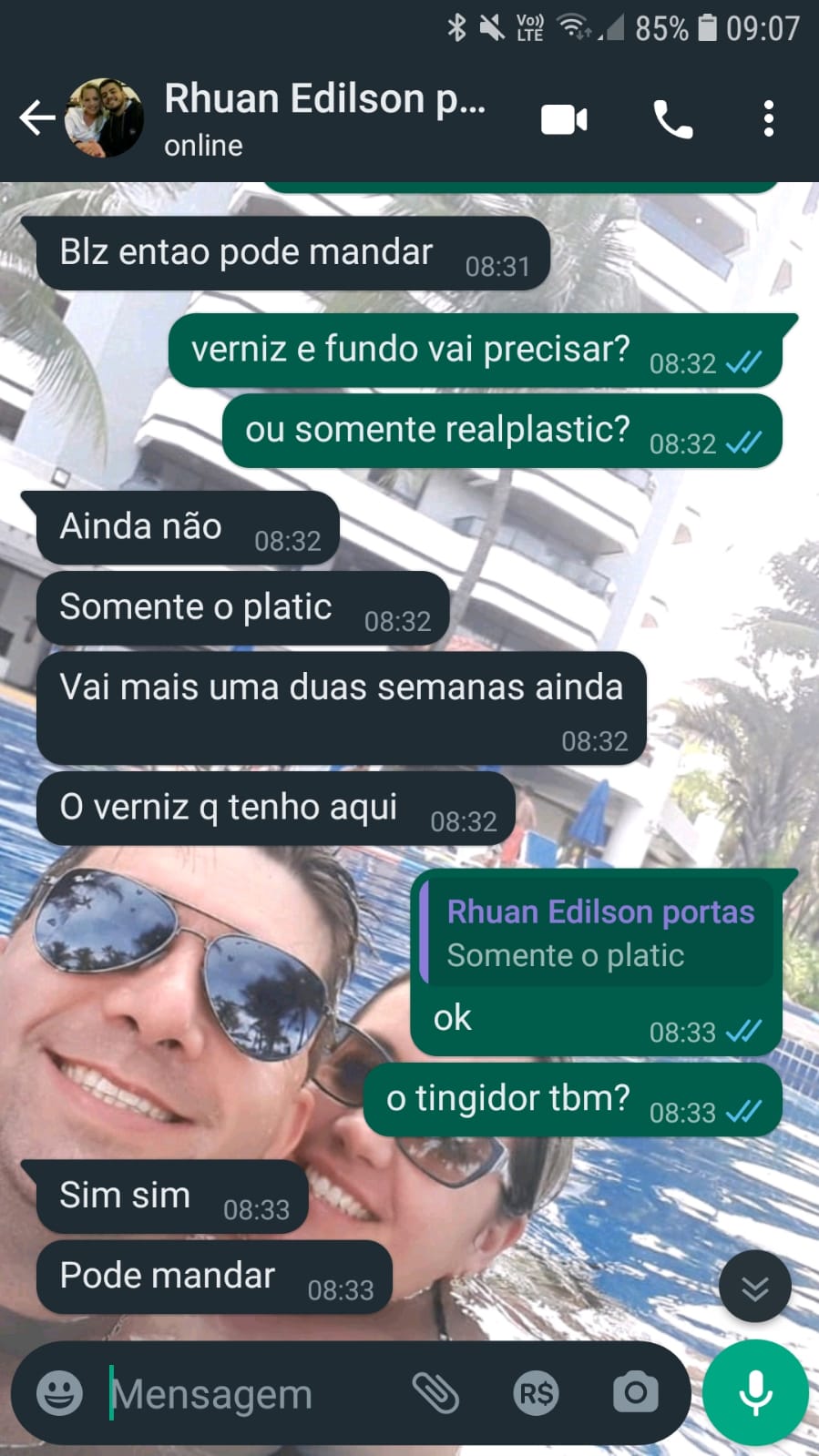Image resolution: width=819 pixels, height=1456 pixels.
Task: Record a voice message with the microphone
Action: [755, 1393]
